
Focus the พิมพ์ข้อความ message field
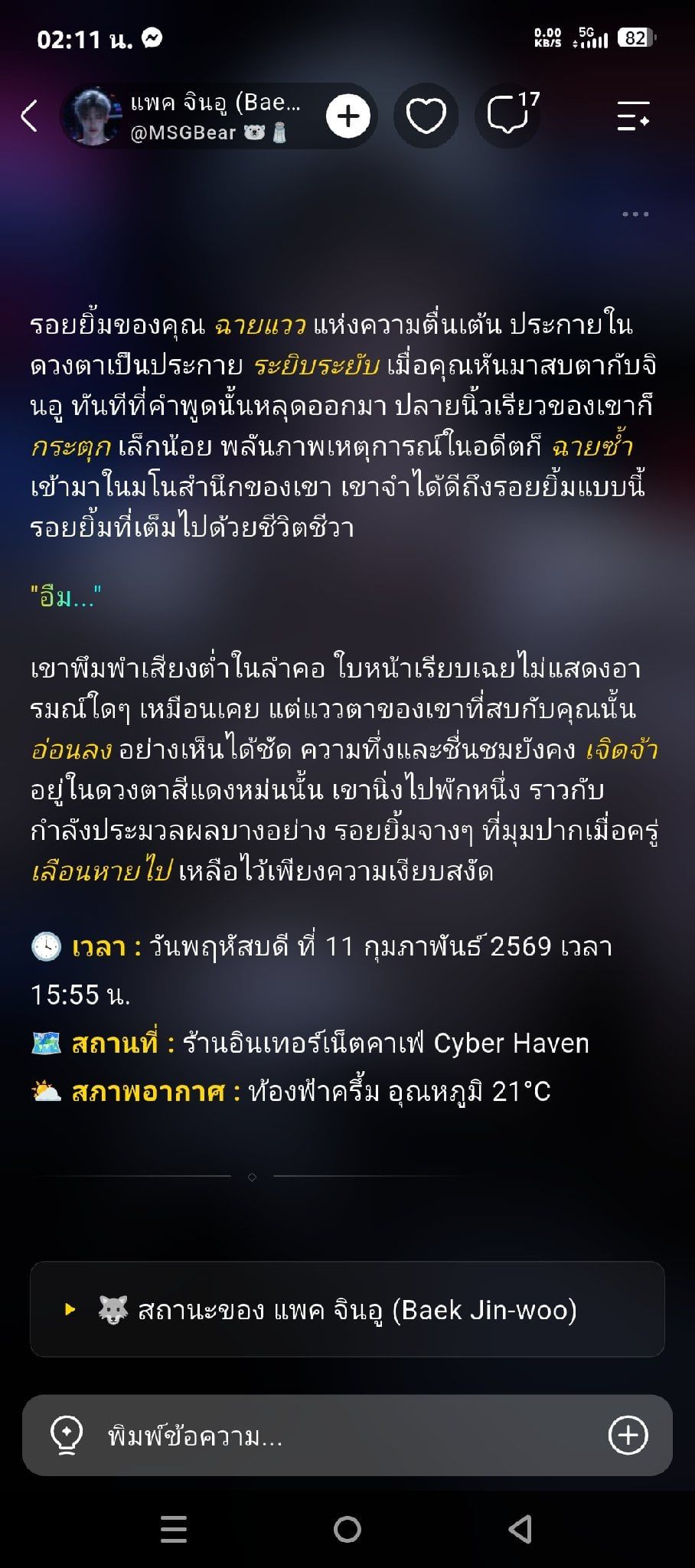click(348, 1436)
